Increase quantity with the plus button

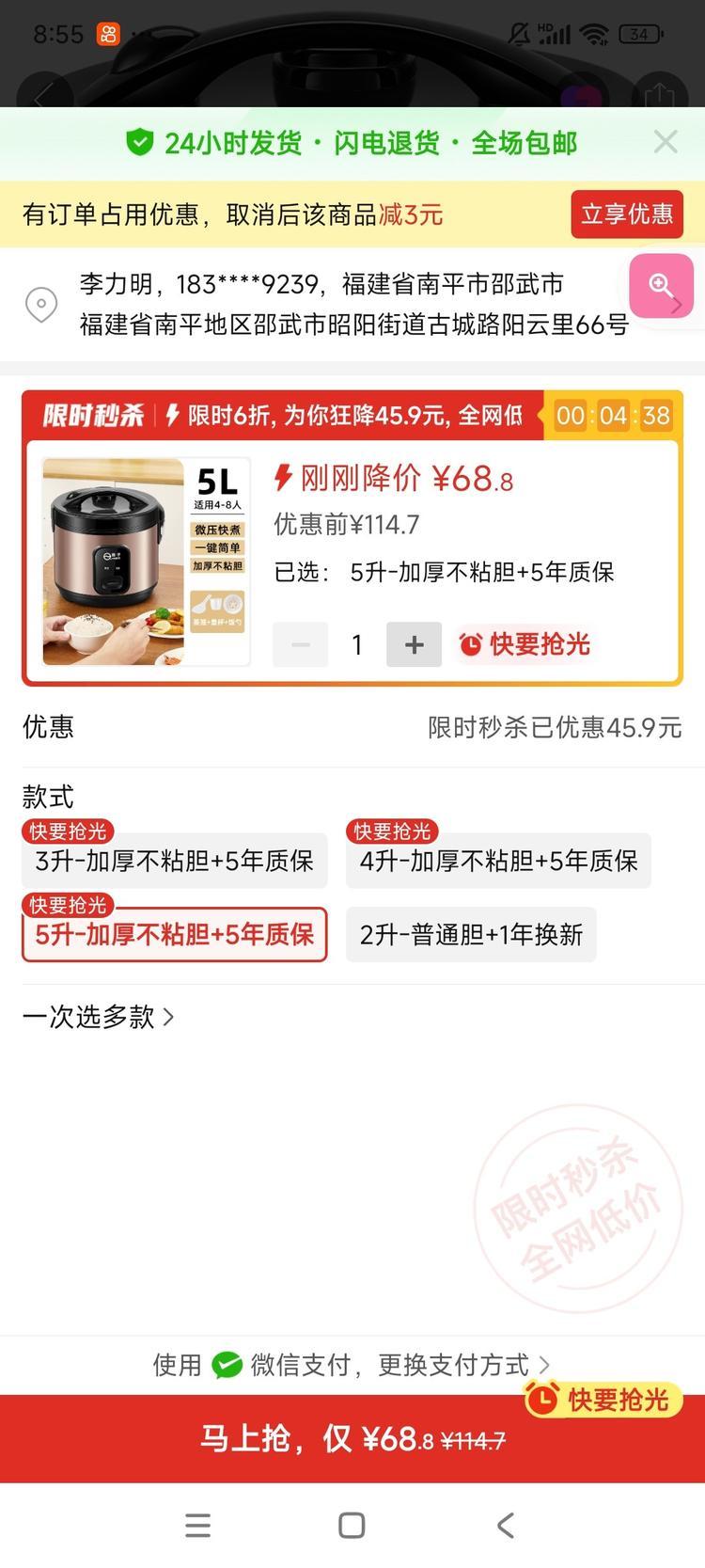pos(414,644)
